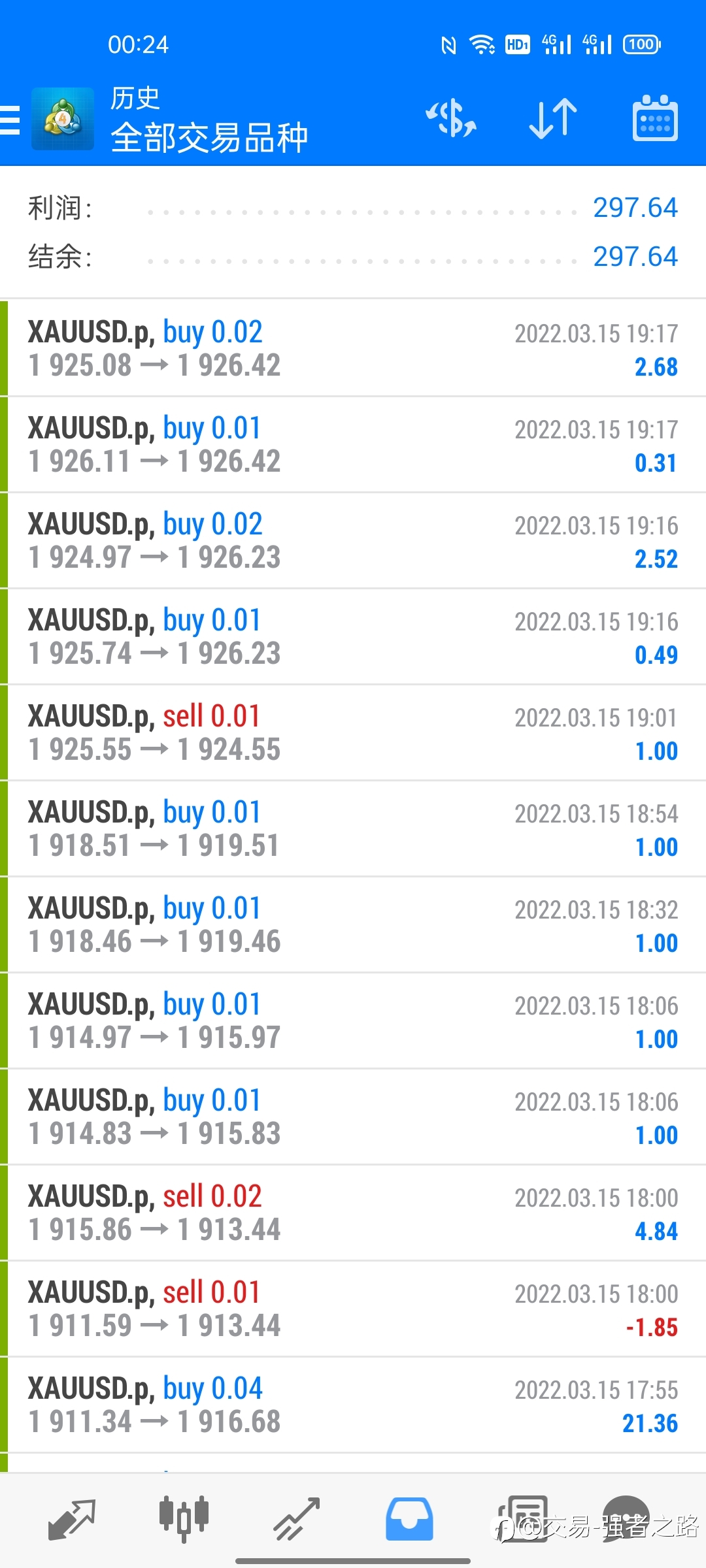
Task: Open the losing sell trade of -1.85
Action: point(353,1309)
